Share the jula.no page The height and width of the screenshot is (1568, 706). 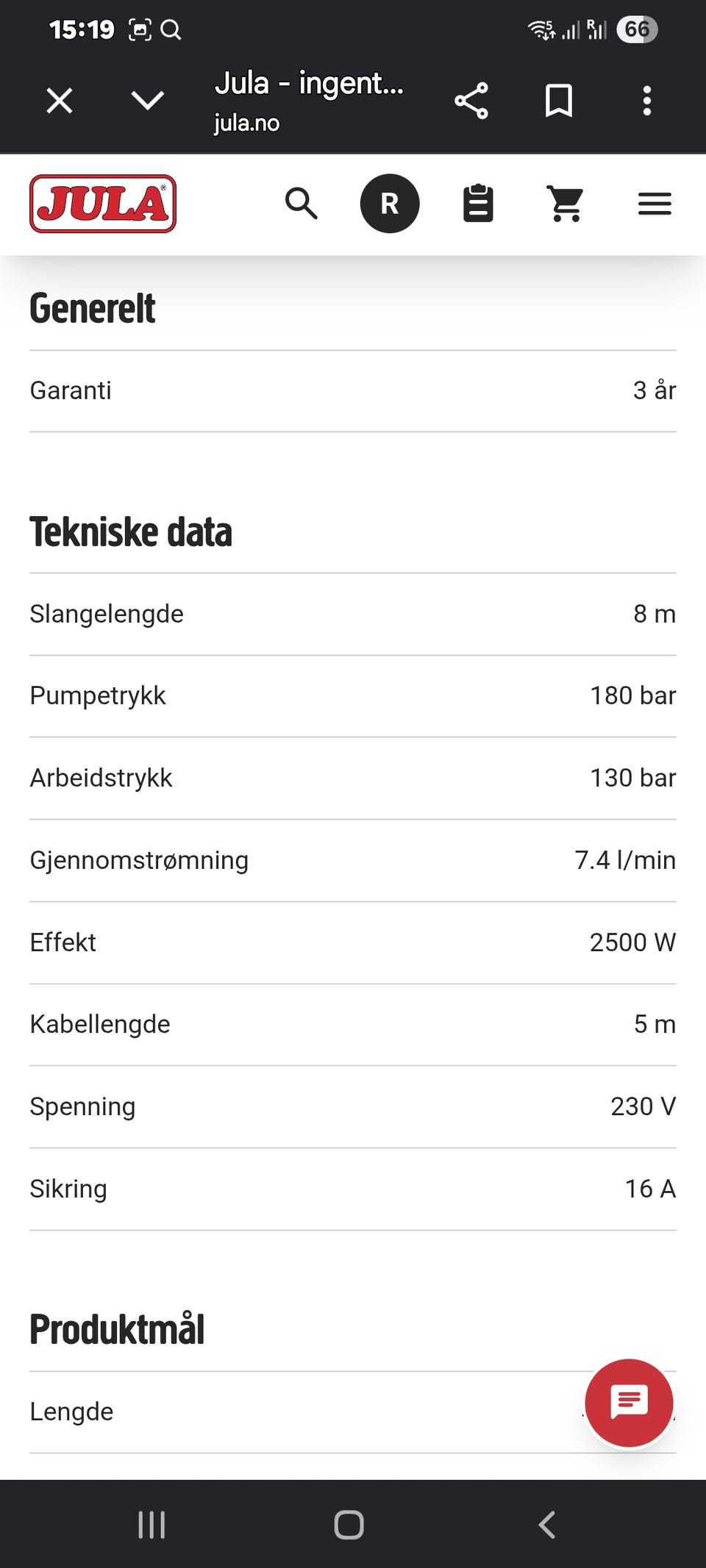tap(471, 101)
